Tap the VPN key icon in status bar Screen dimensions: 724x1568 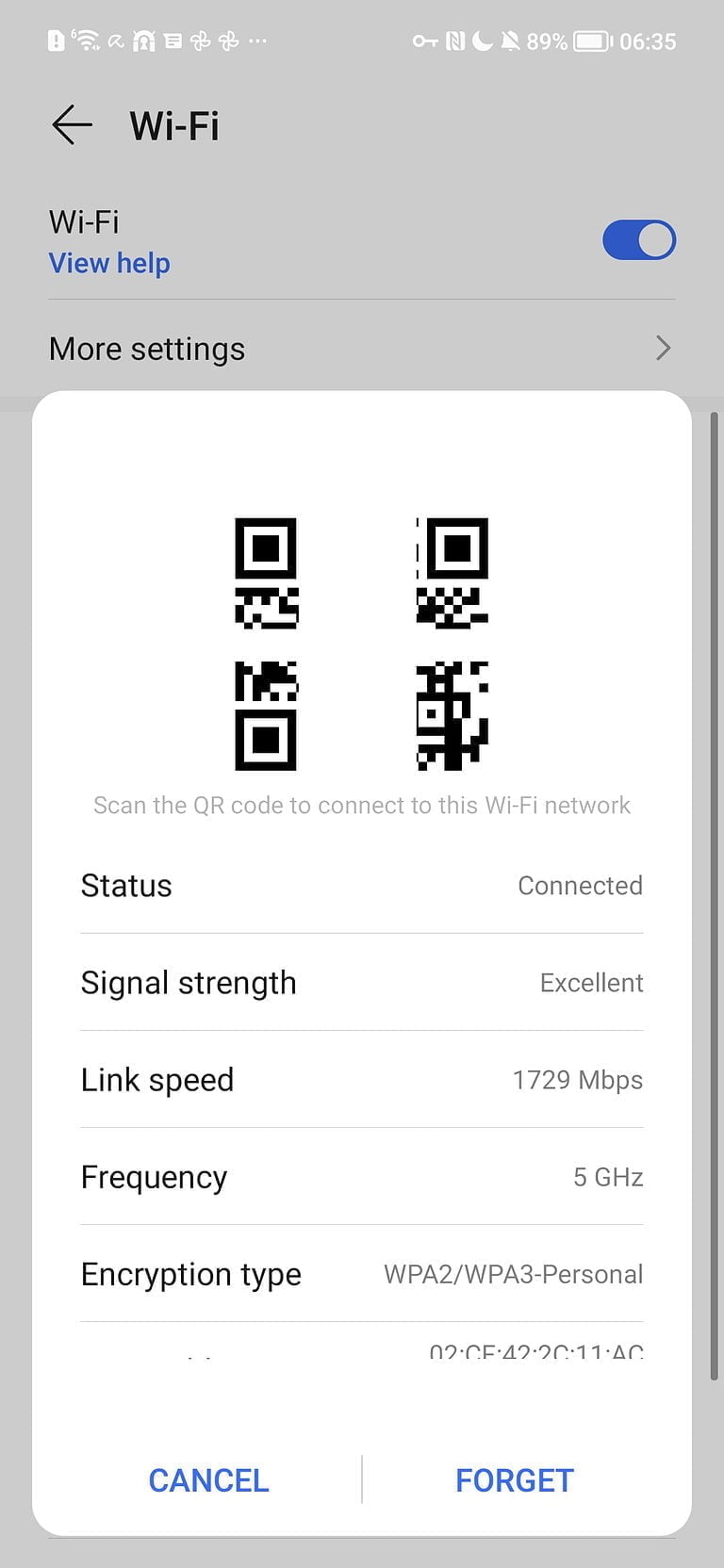[x=426, y=41]
